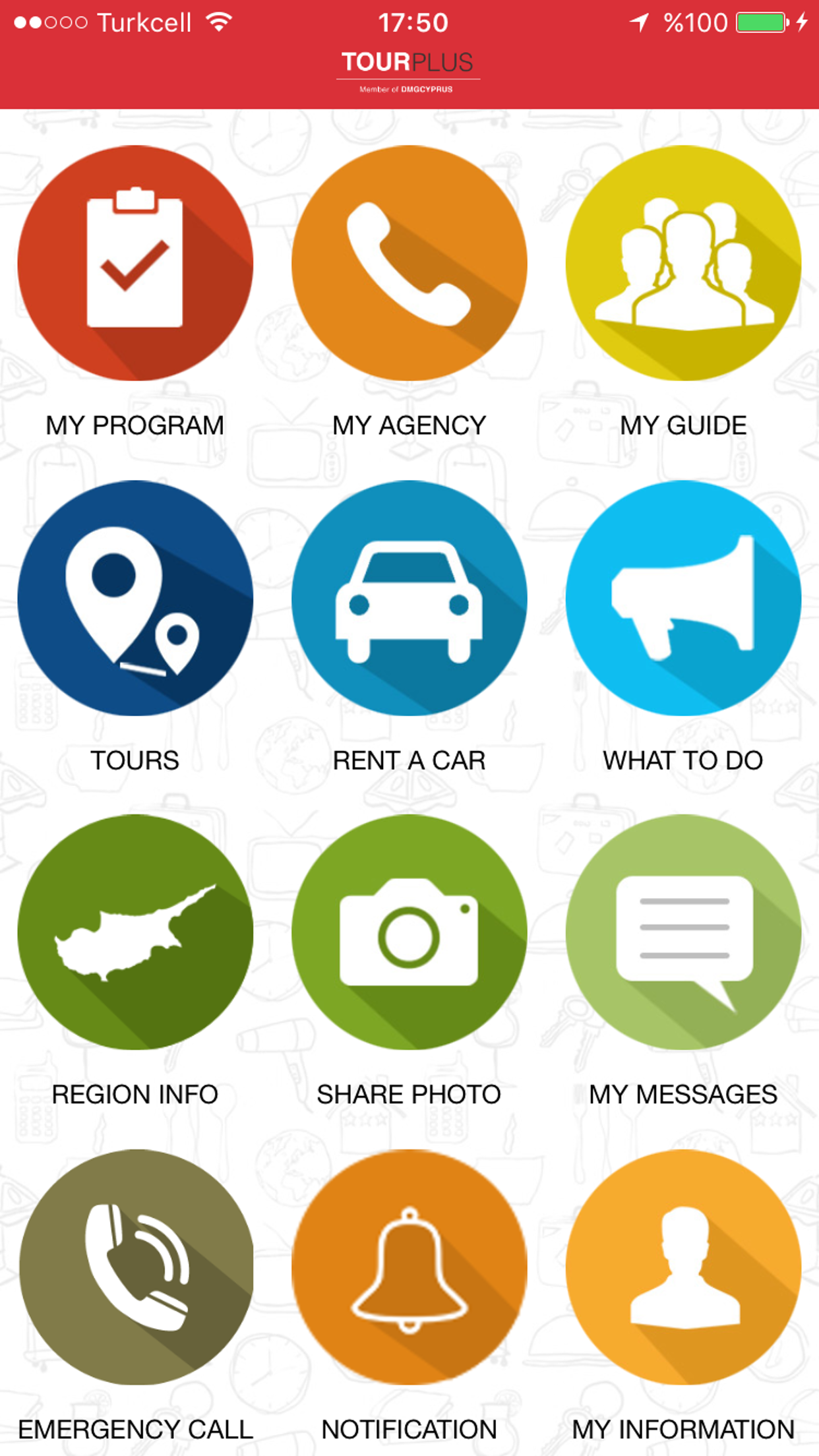This screenshot has height=1456, width=819.
Task: Select Rent a Car
Action: (409, 598)
